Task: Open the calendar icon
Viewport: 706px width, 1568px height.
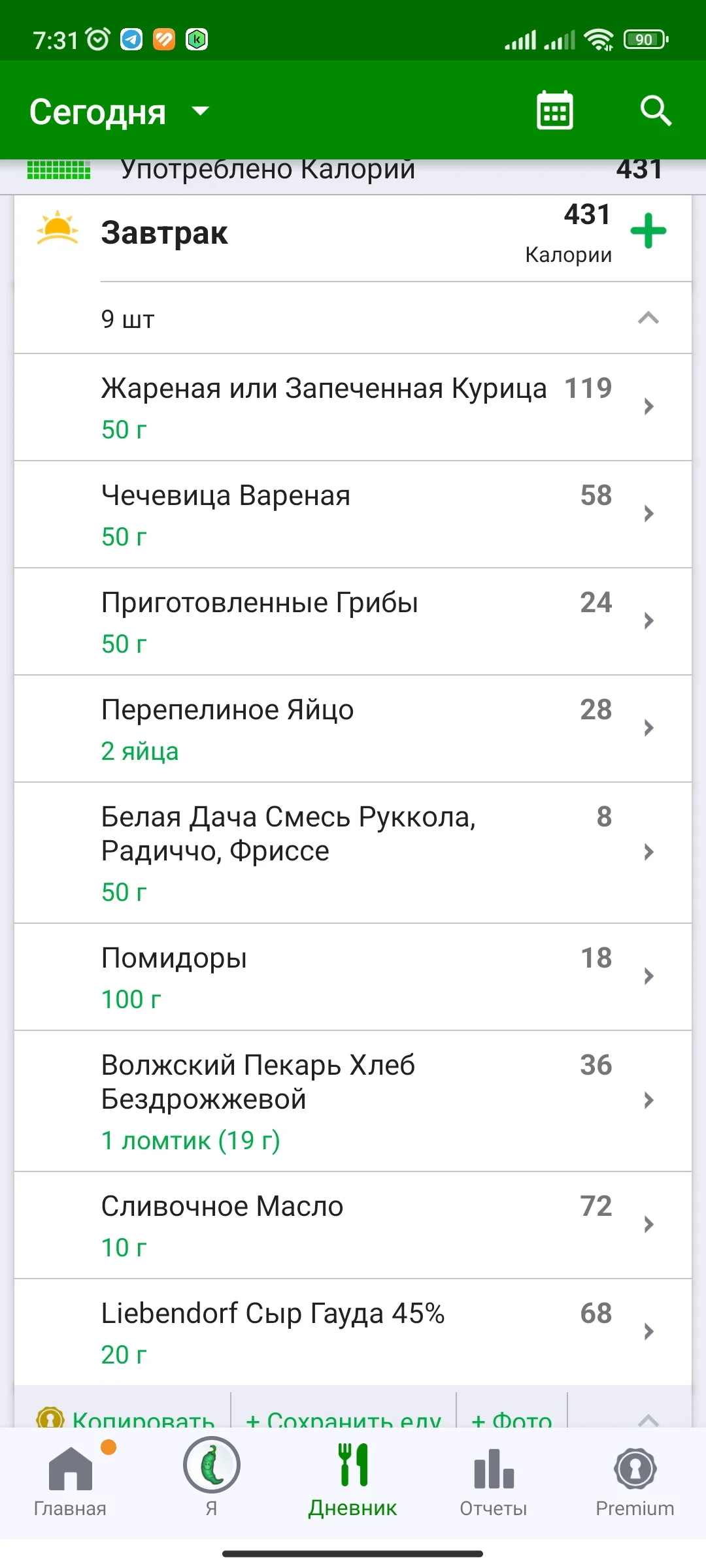Action: coord(555,110)
